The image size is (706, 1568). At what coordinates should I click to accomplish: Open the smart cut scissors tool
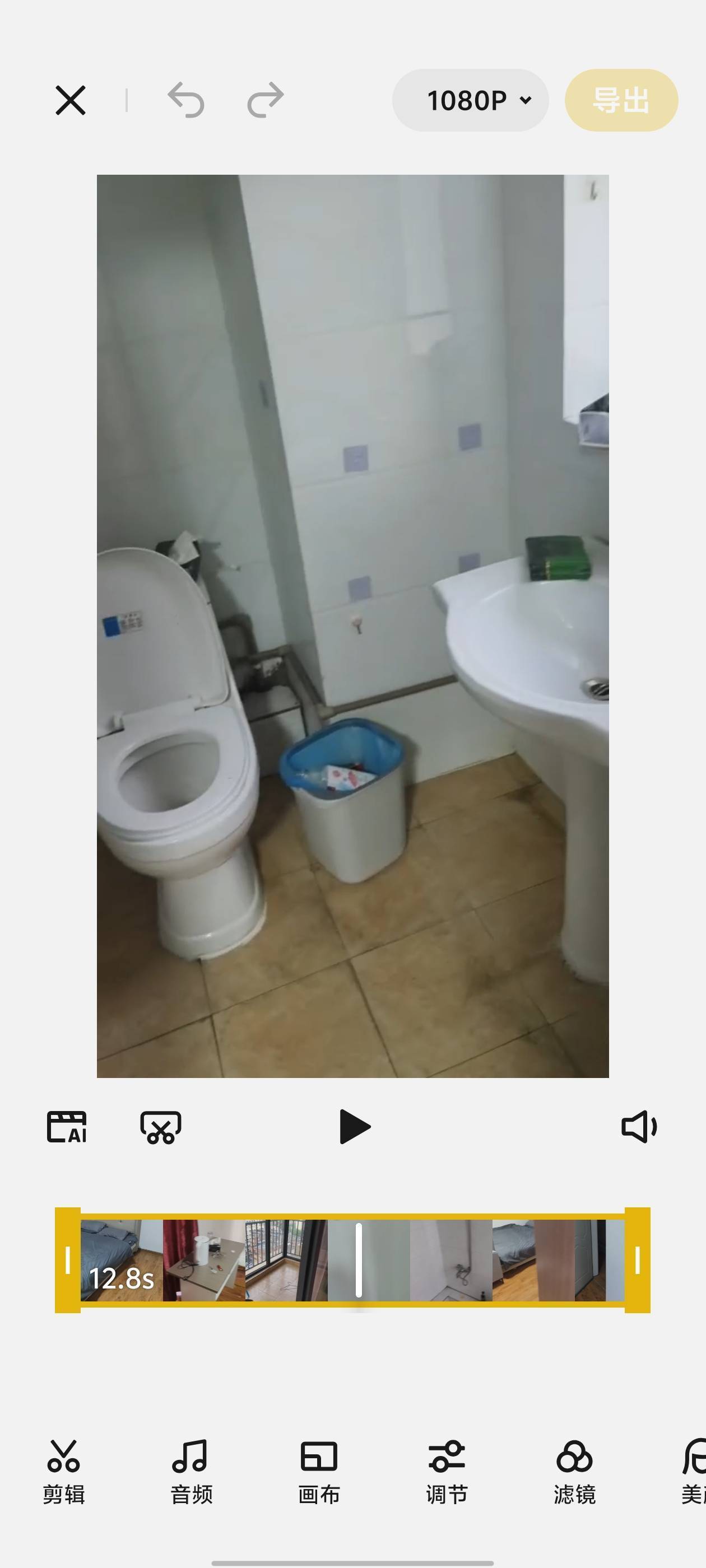click(x=161, y=1127)
